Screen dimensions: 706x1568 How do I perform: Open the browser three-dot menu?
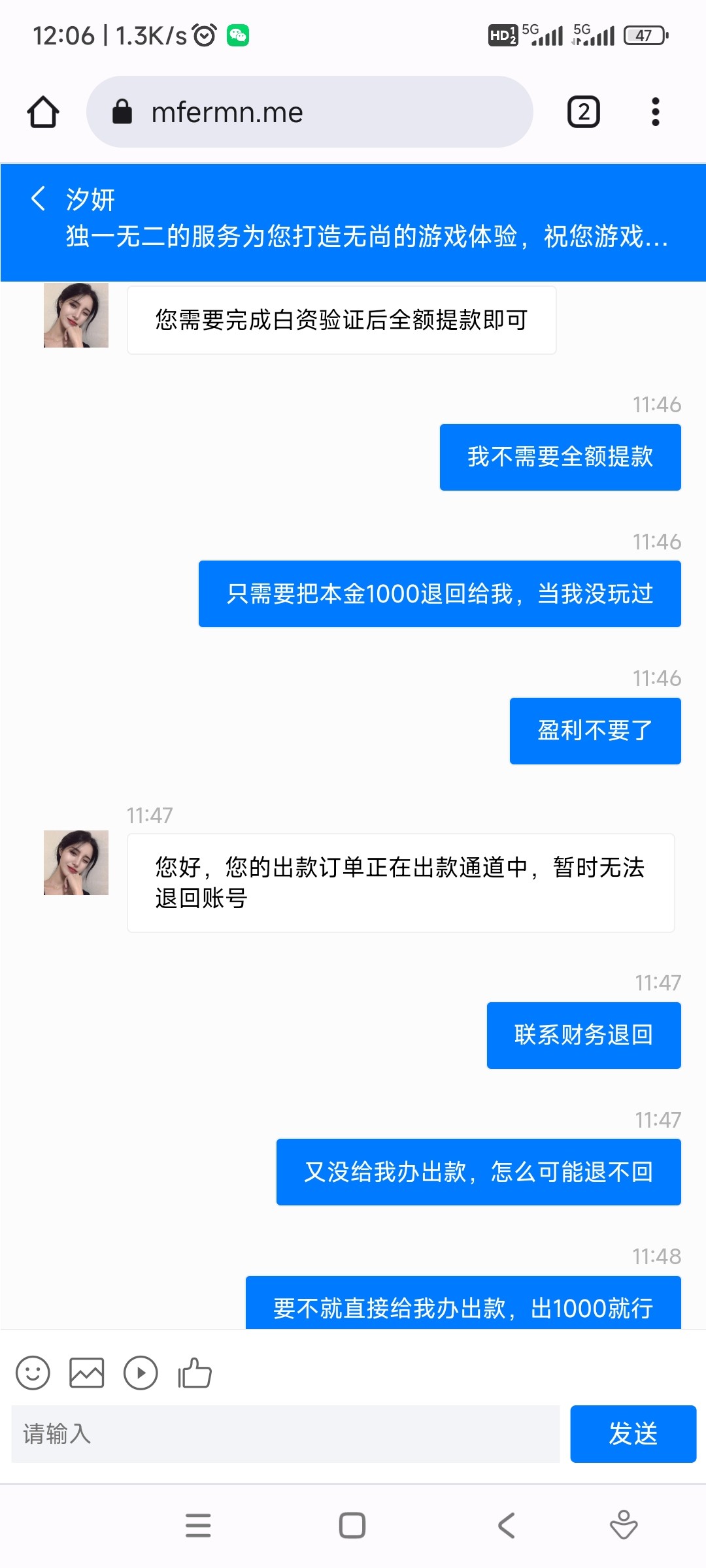[655, 112]
